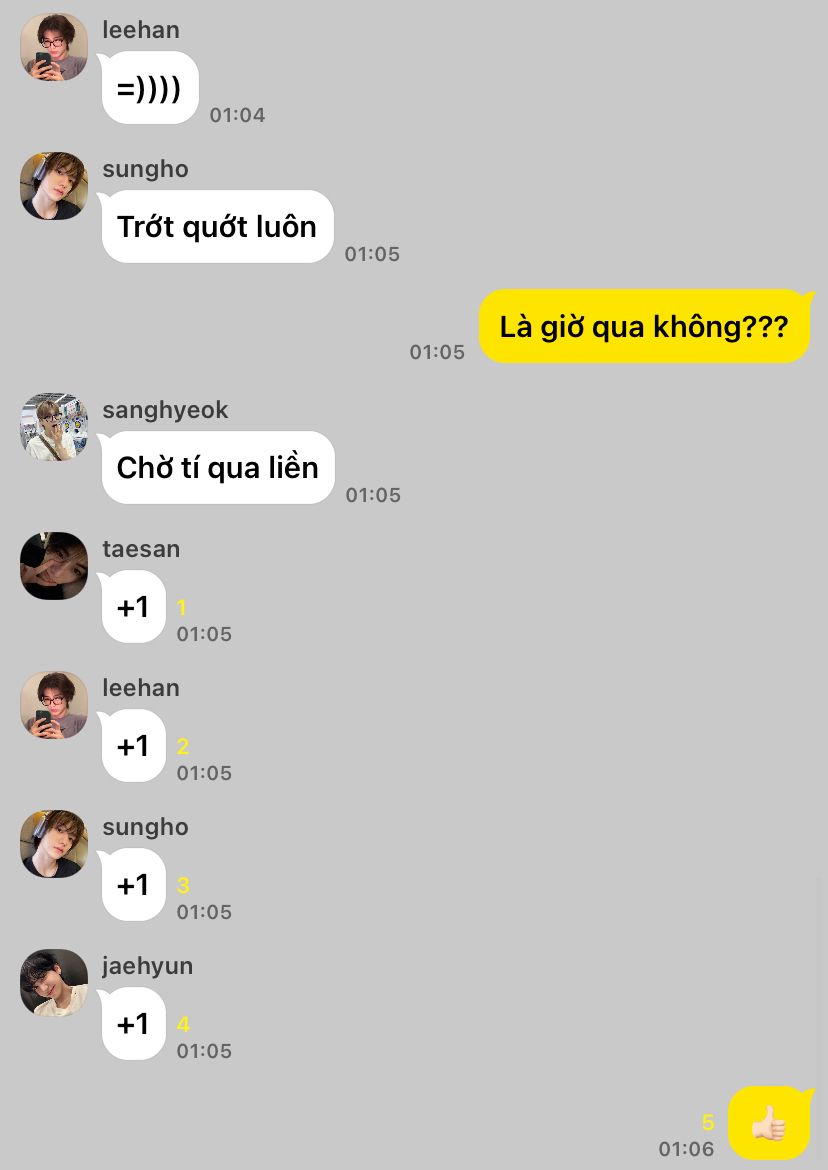Screen dimensions: 828x1170
Task: Open sanghyeok's profile picture
Action: pyautogui.click(x=54, y=427)
